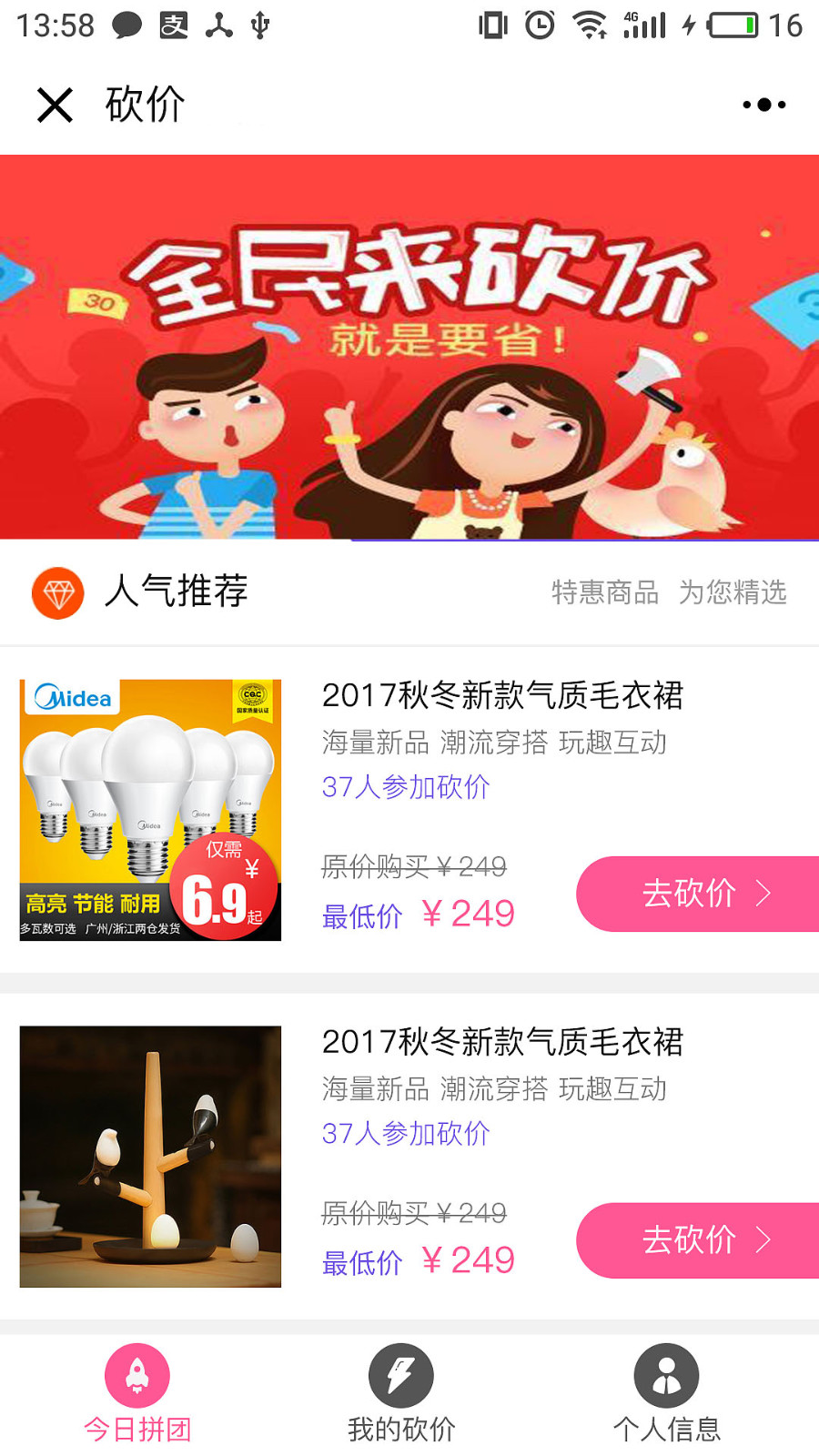Switch to the 今日拼团 tab

[x=137, y=1392]
